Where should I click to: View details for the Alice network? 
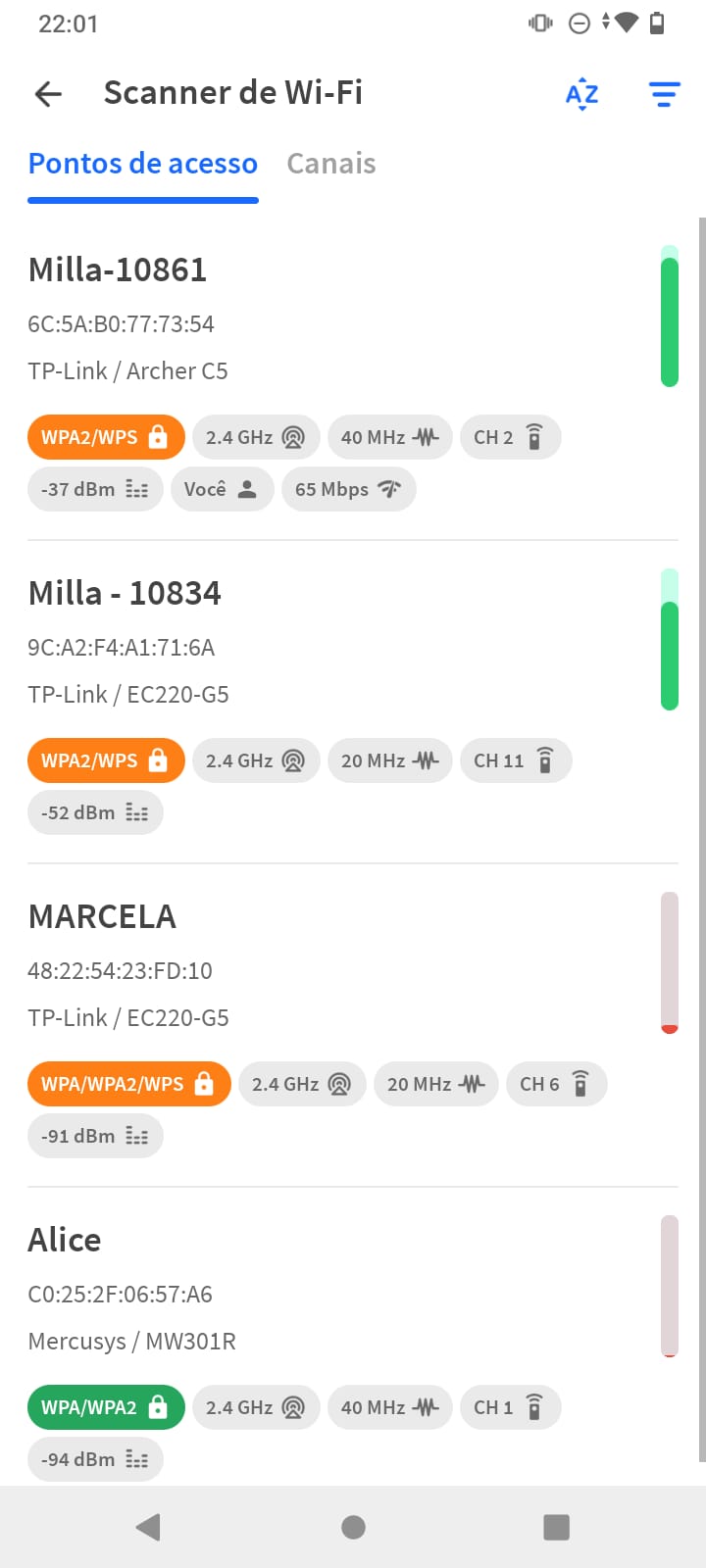[x=65, y=1241]
